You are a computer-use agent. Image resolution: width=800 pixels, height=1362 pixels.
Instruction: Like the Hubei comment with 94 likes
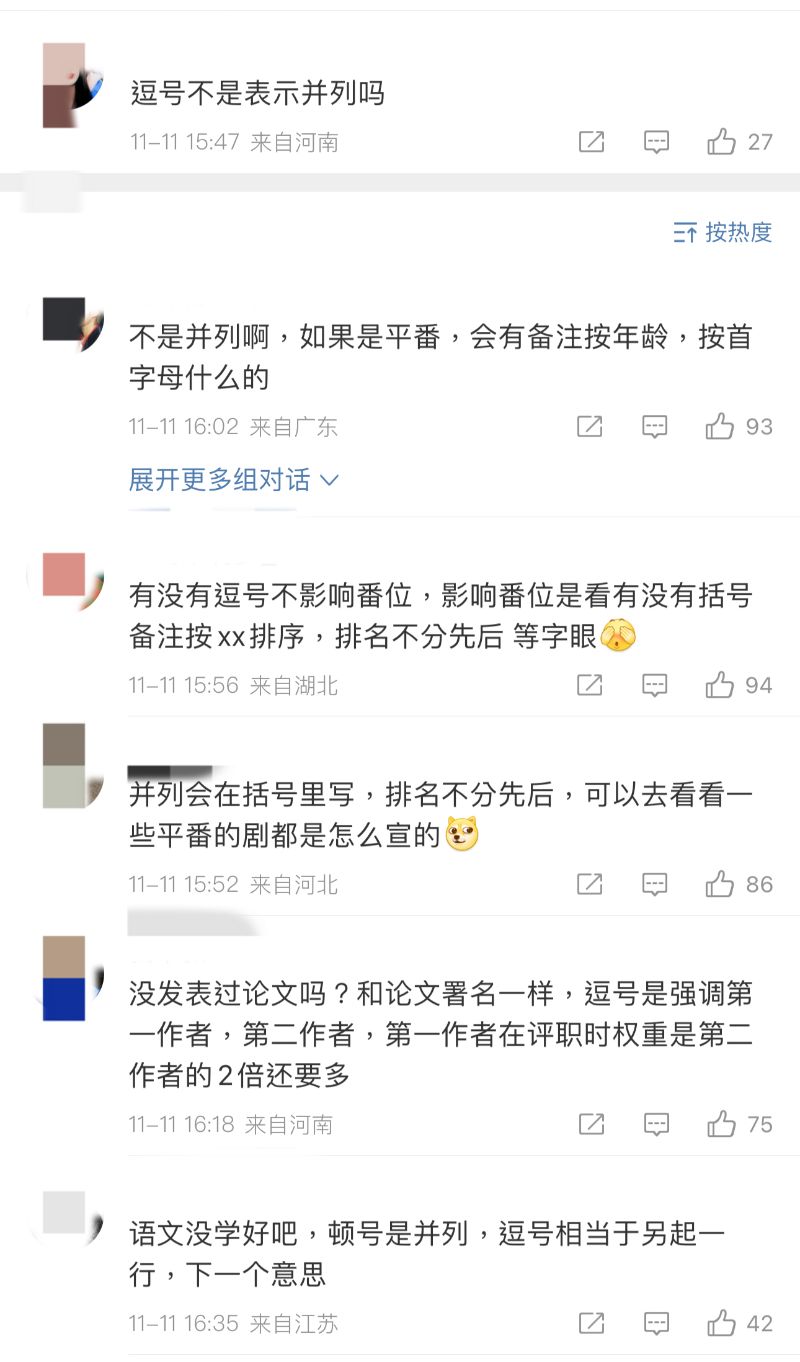tap(720, 685)
